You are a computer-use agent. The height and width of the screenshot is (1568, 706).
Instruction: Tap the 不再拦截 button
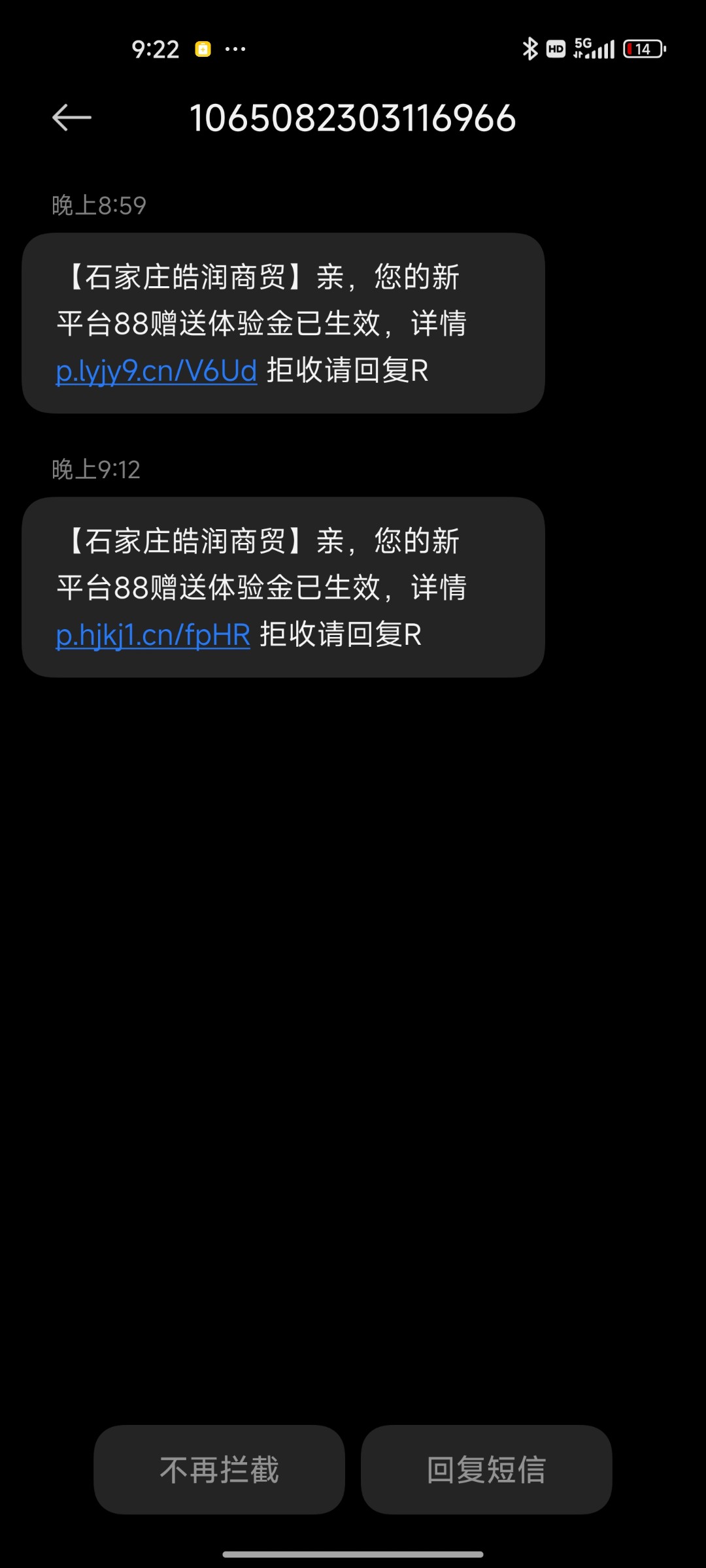coord(219,1470)
